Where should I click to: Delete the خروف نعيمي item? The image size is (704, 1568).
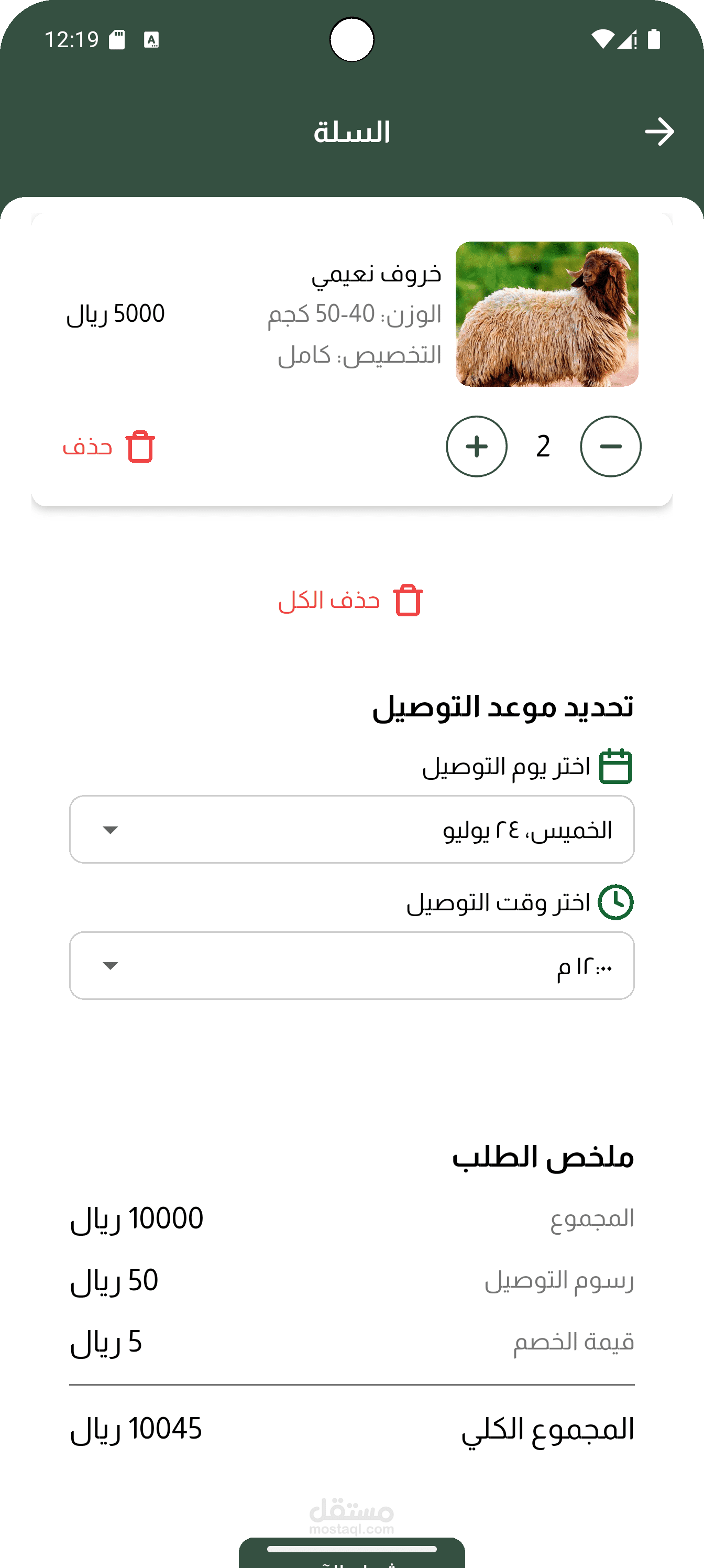tap(109, 447)
